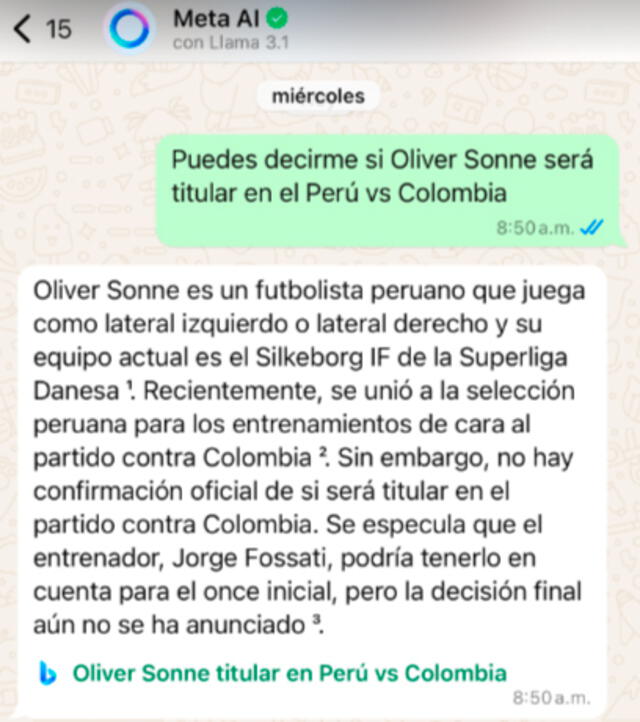Go back to the chat list
640x722 pixels.
24,28
